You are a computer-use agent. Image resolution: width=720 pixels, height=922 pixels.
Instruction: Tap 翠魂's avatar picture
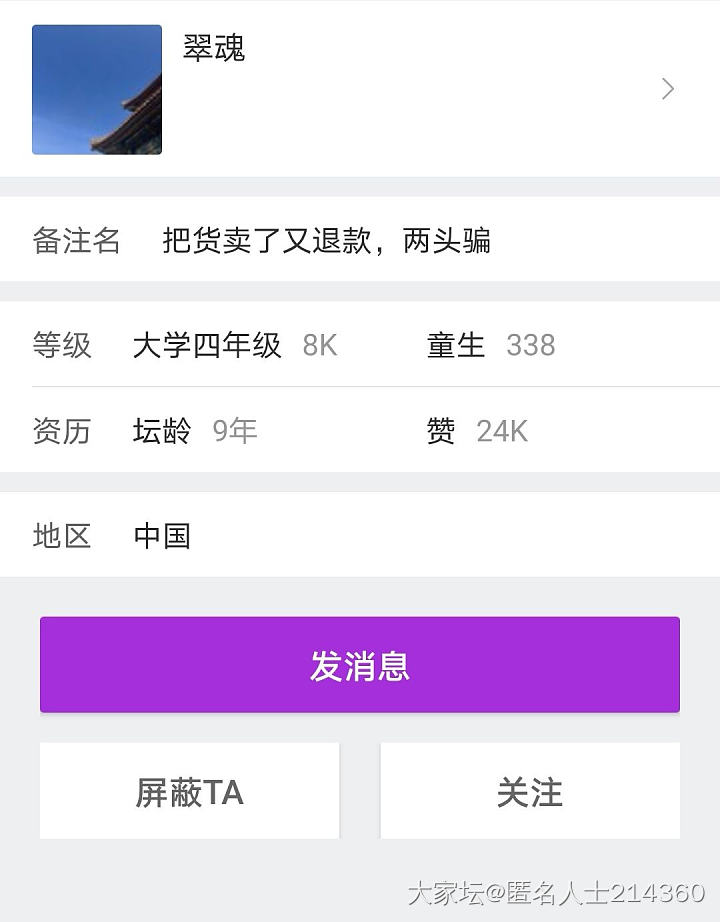click(x=97, y=90)
